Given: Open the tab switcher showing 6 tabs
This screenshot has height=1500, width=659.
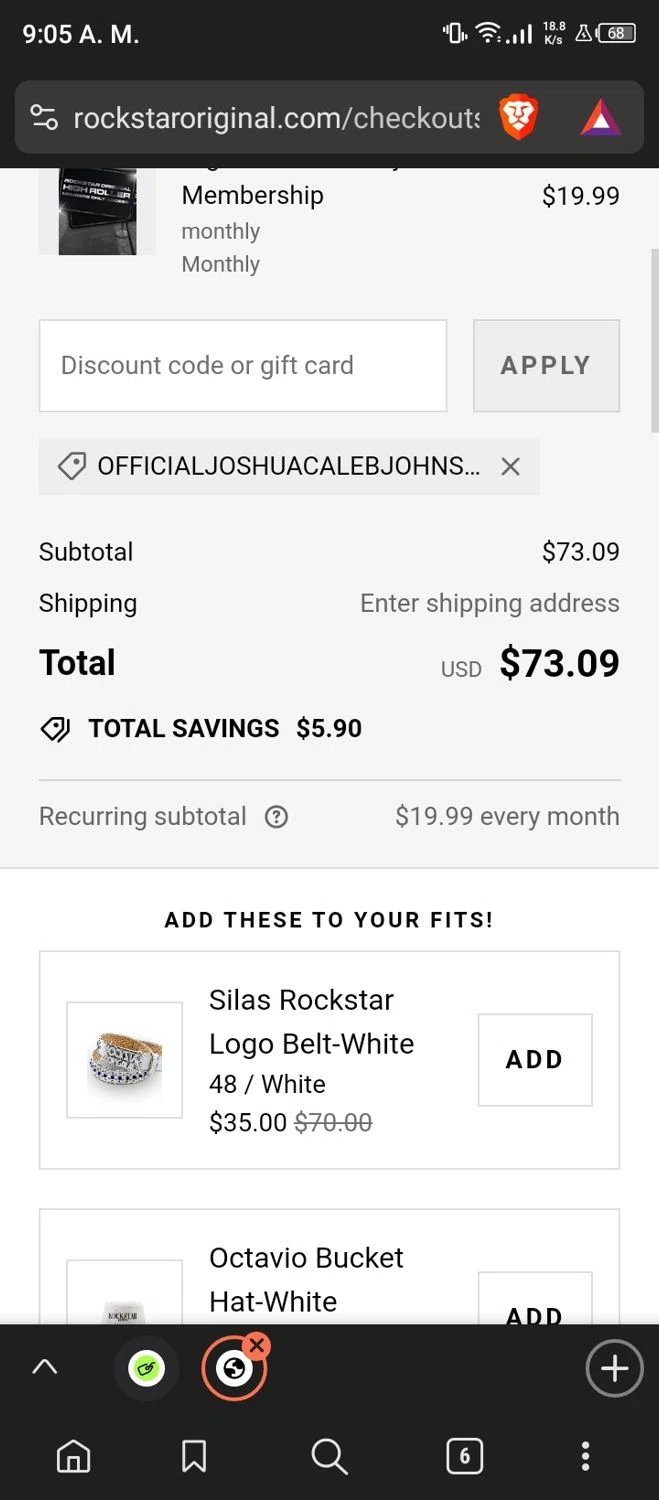Looking at the screenshot, I should pyautogui.click(x=464, y=1457).
